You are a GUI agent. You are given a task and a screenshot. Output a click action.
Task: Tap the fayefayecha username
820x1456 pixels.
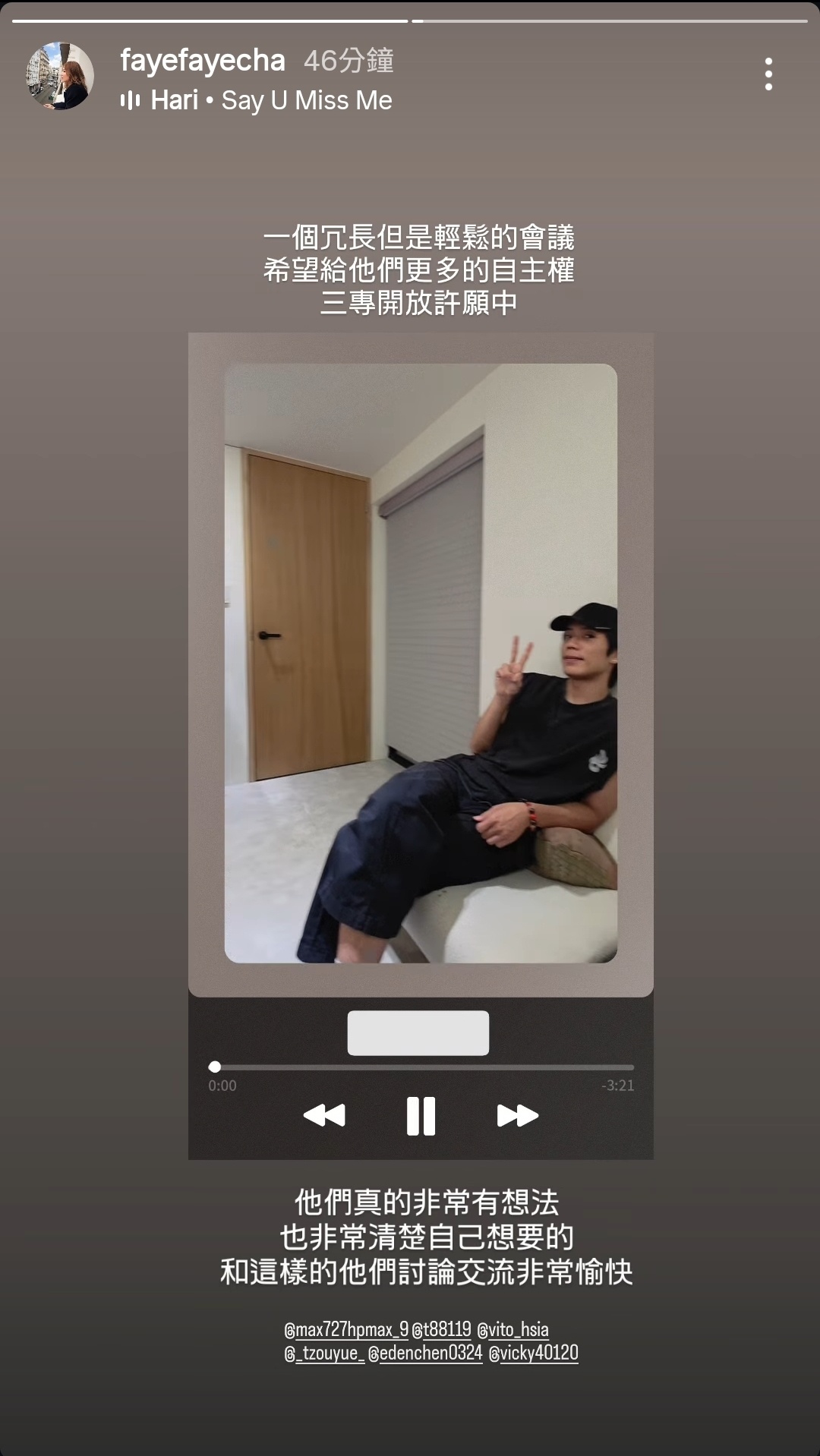click(203, 60)
